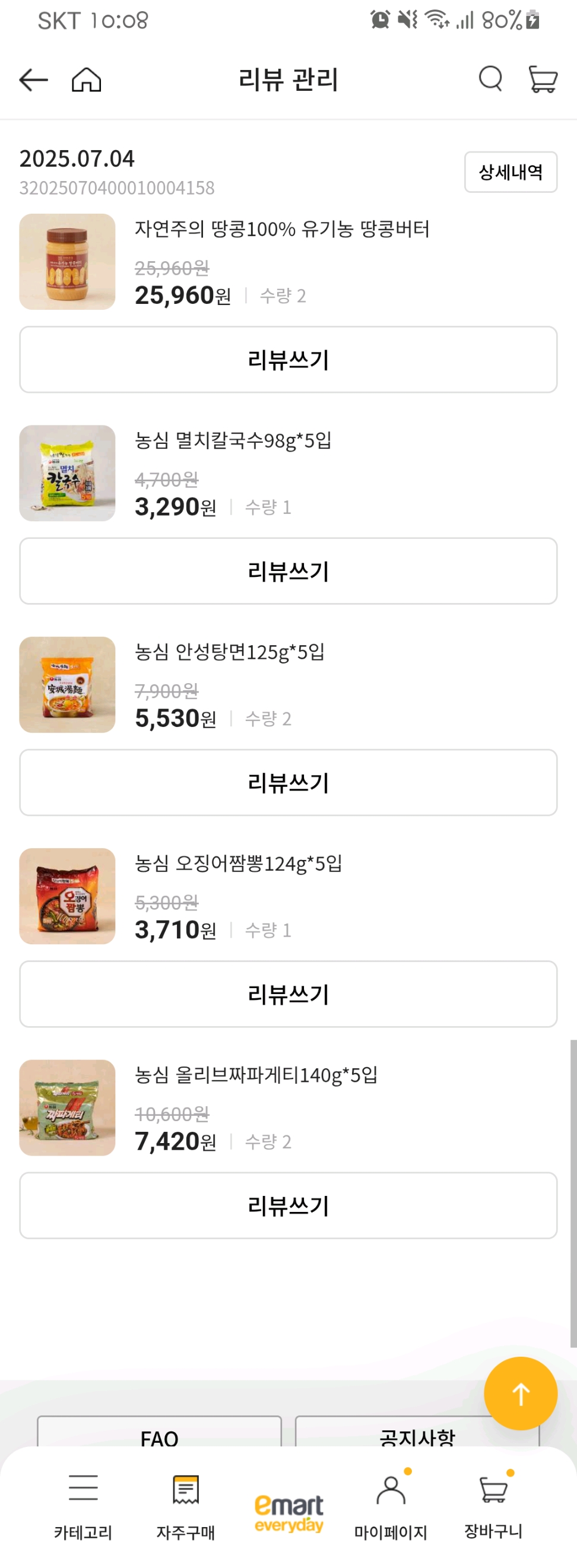Open the search icon at top
577x1568 pixels.
pos(490,78)
